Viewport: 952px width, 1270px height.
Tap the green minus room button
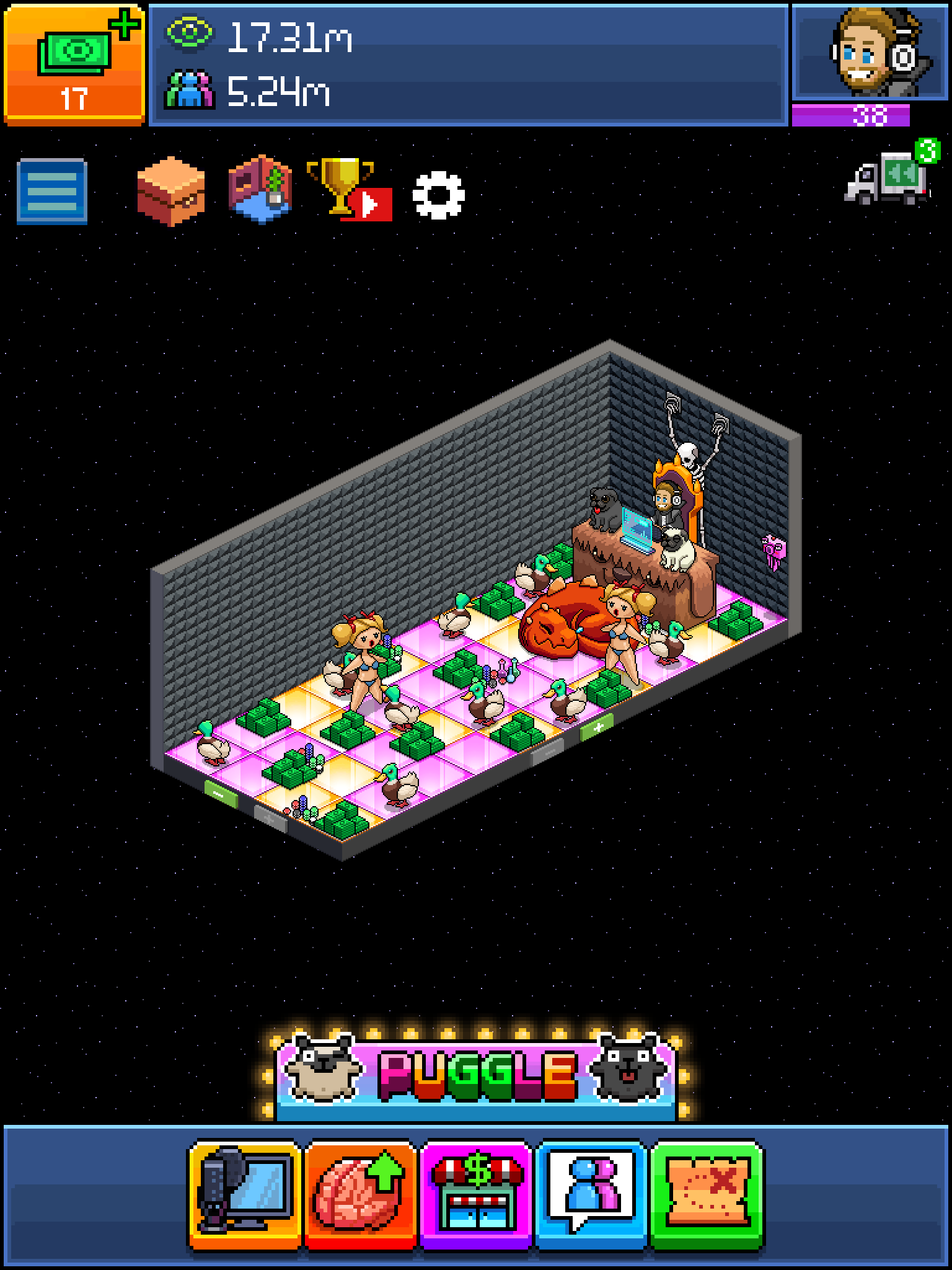coord(221,793)
